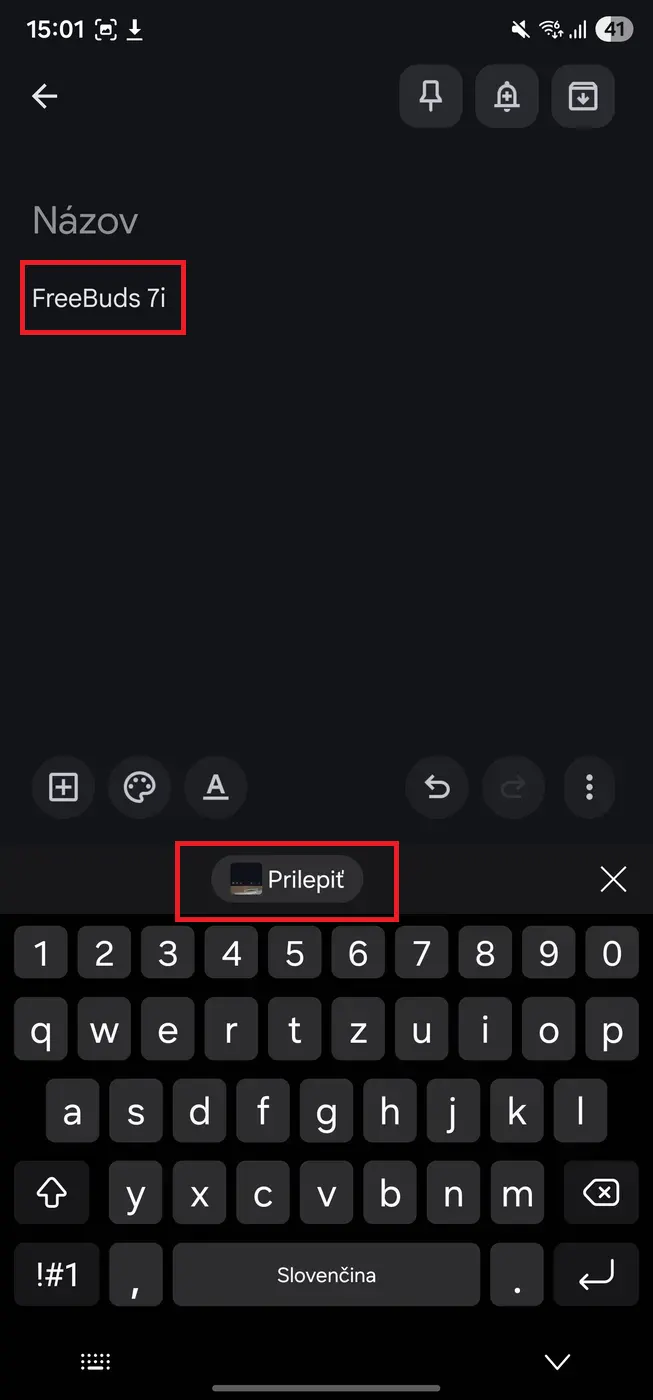Screen dimensions: 653x1400
Task: Open the background color palette
Action: point(139,788)
